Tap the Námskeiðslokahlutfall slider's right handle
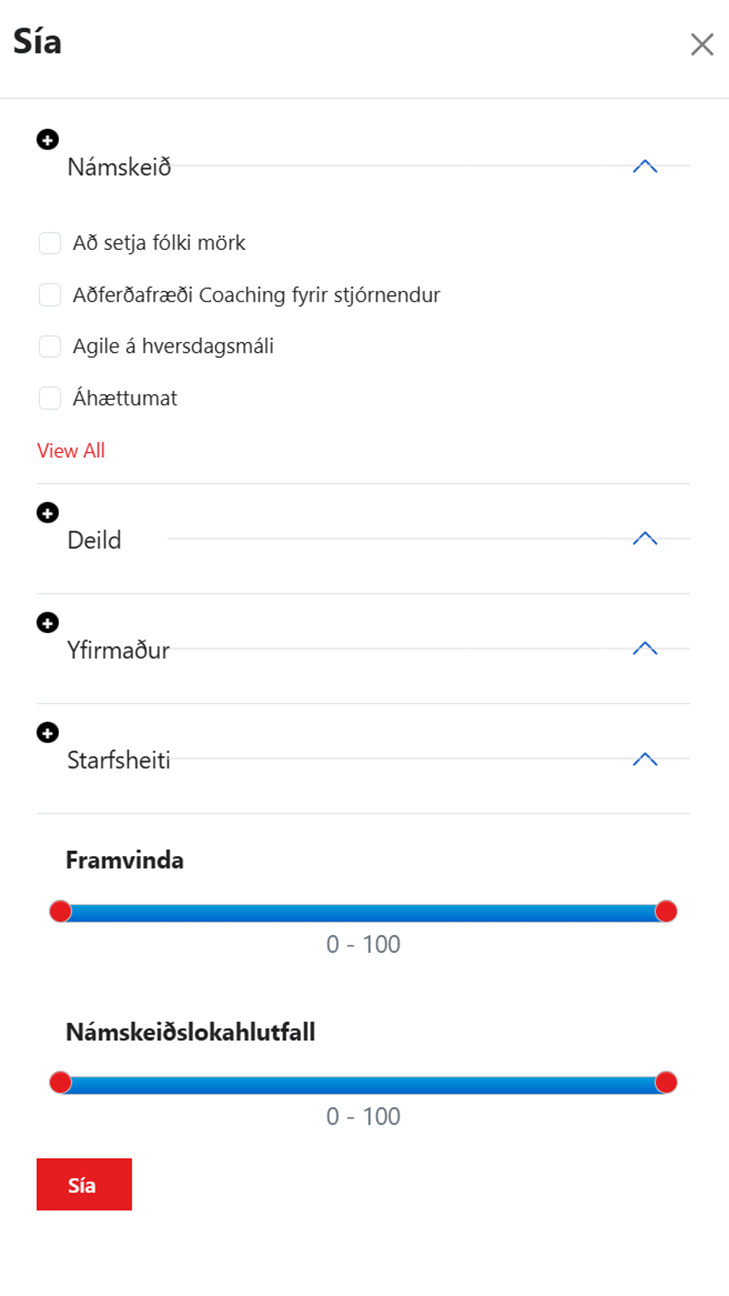 click(x=666, y=1083)
